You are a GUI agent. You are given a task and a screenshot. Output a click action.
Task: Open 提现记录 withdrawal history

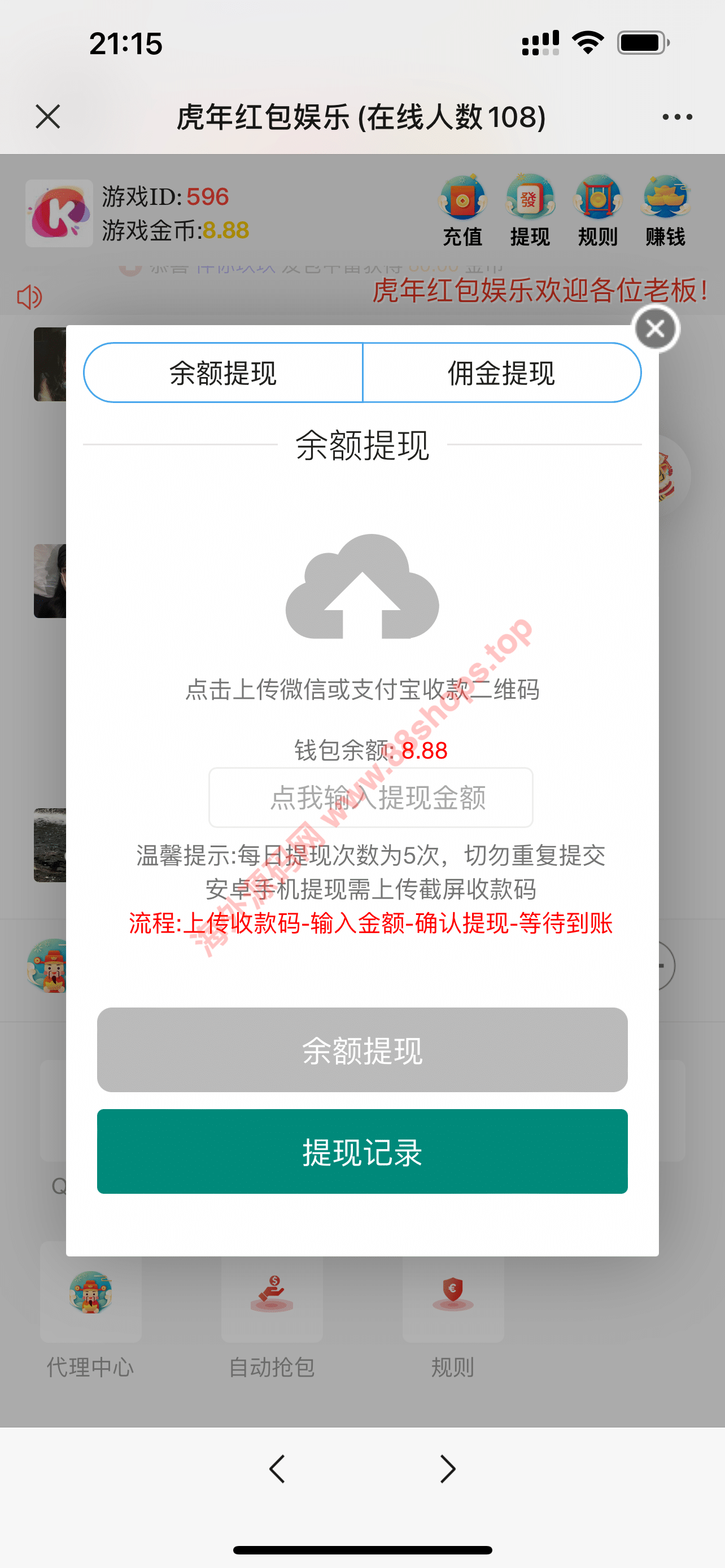362,1151
